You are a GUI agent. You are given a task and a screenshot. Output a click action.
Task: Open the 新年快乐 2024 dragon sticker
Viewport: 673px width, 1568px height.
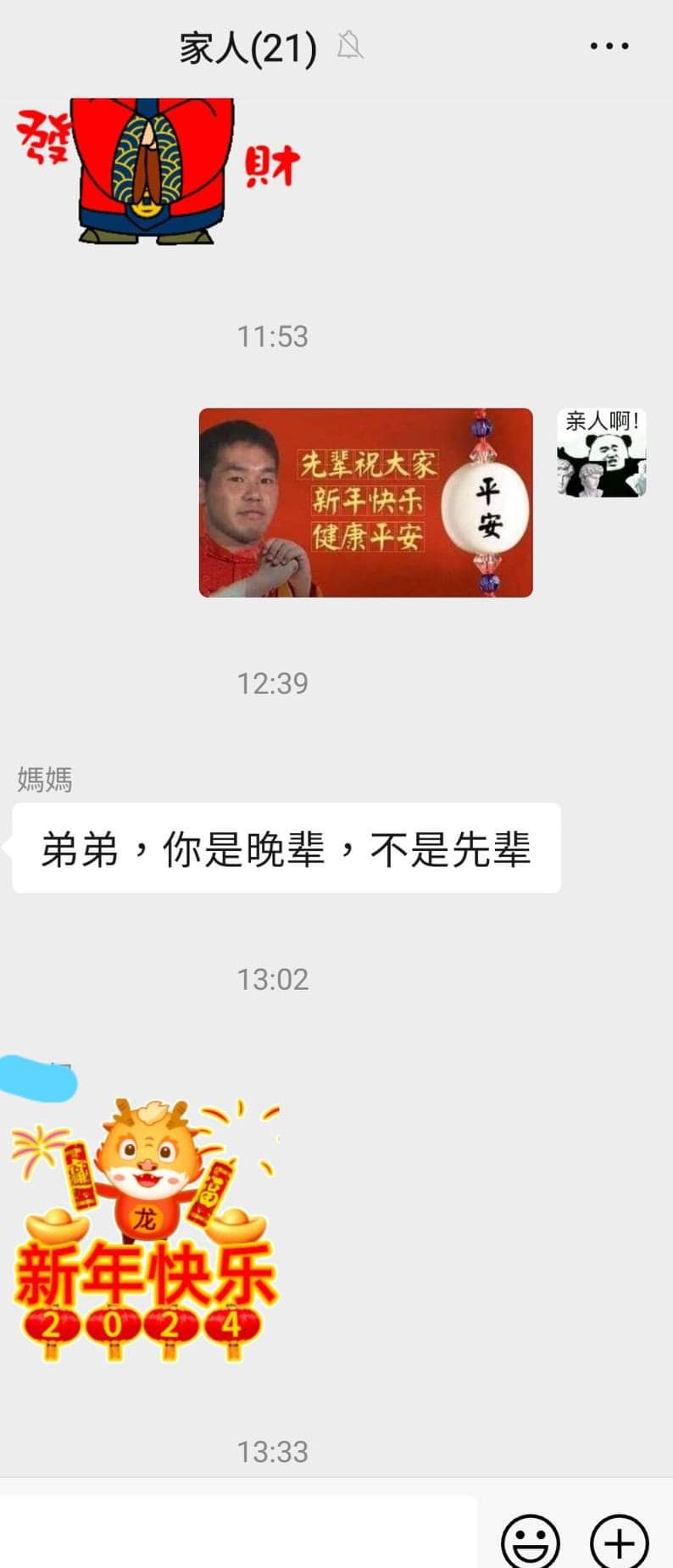(144, 1229)
